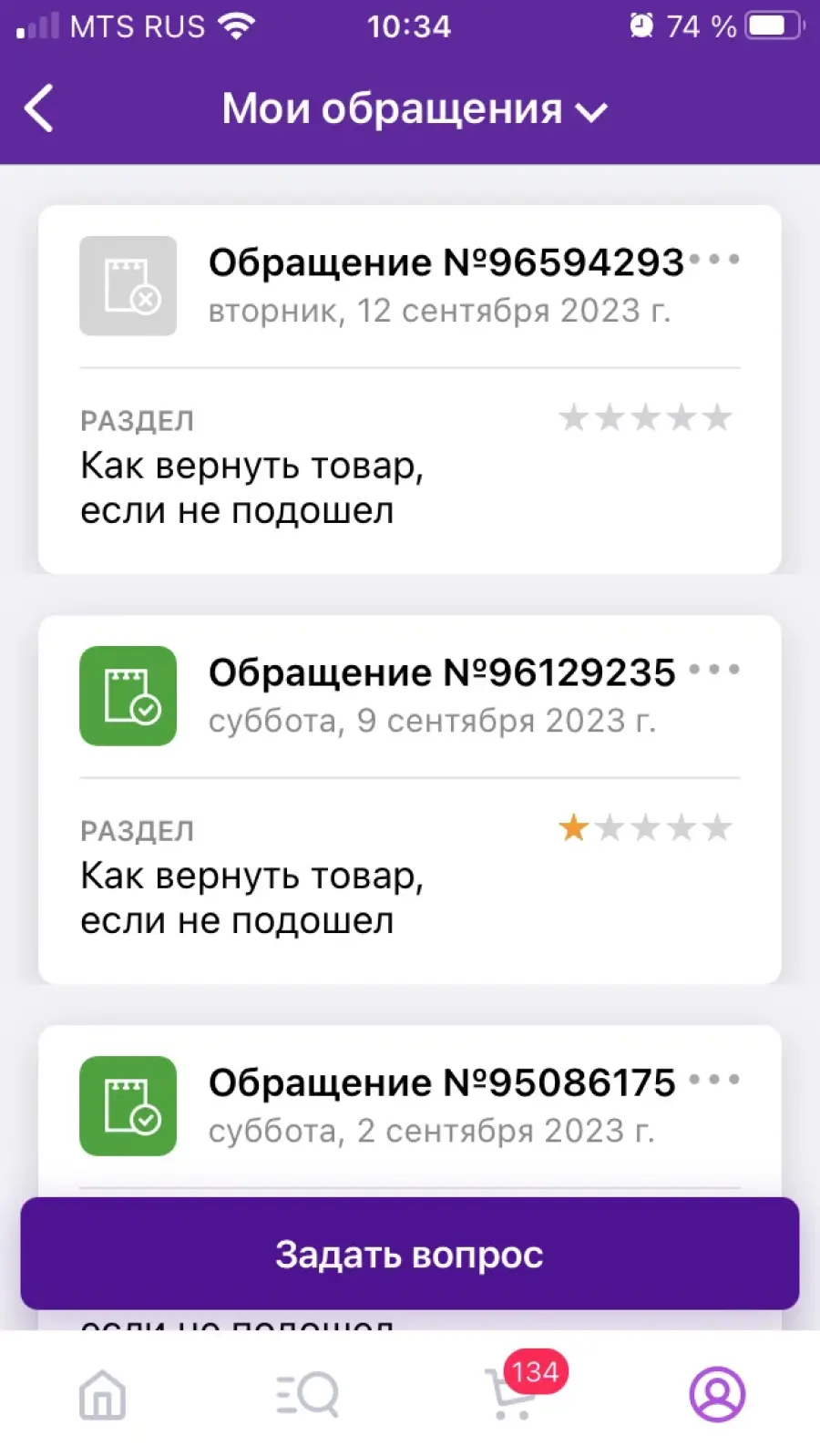The image size is (820, 1456).
Task: Open the catalog search tab
Action: [x=307, y=1394]
